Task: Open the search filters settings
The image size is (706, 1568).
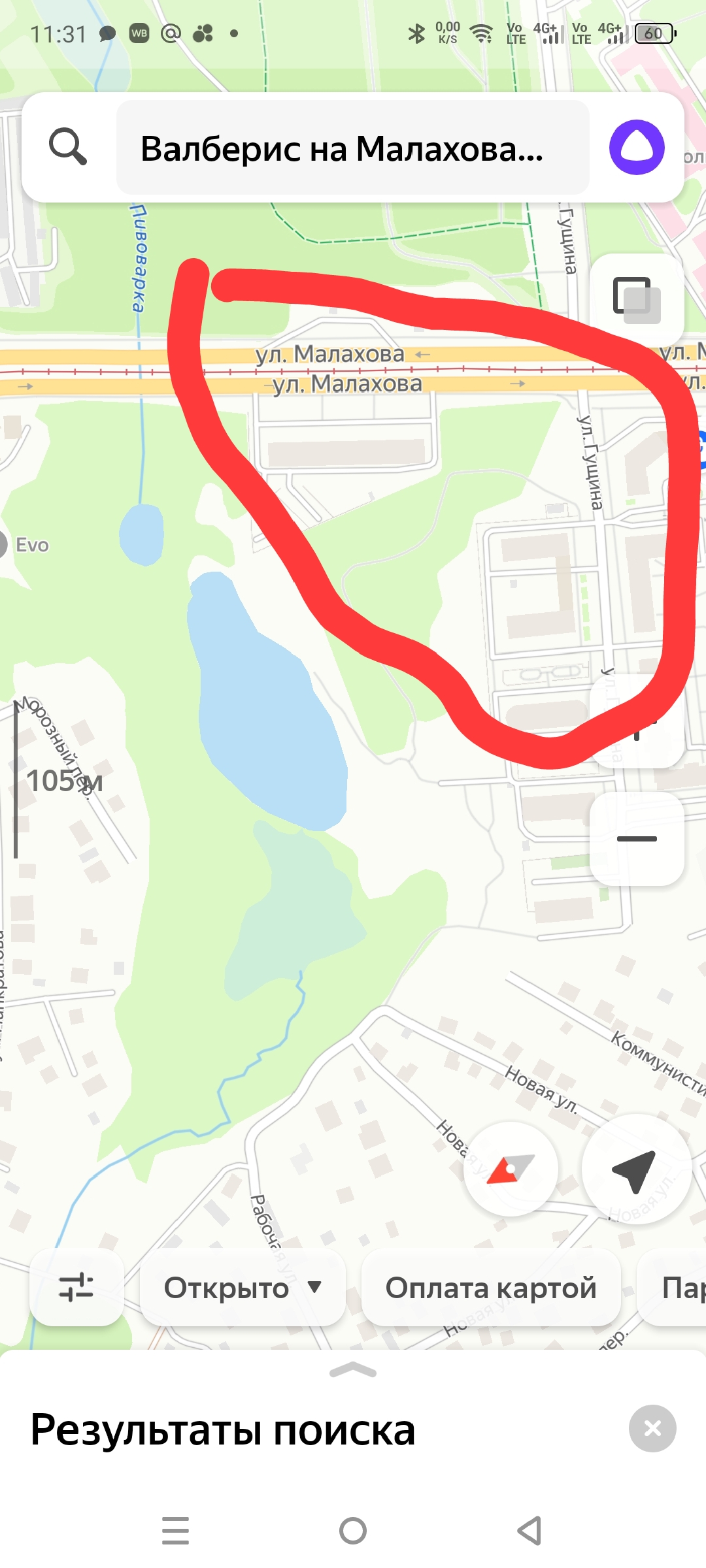Action: [x=76, y=1288]
